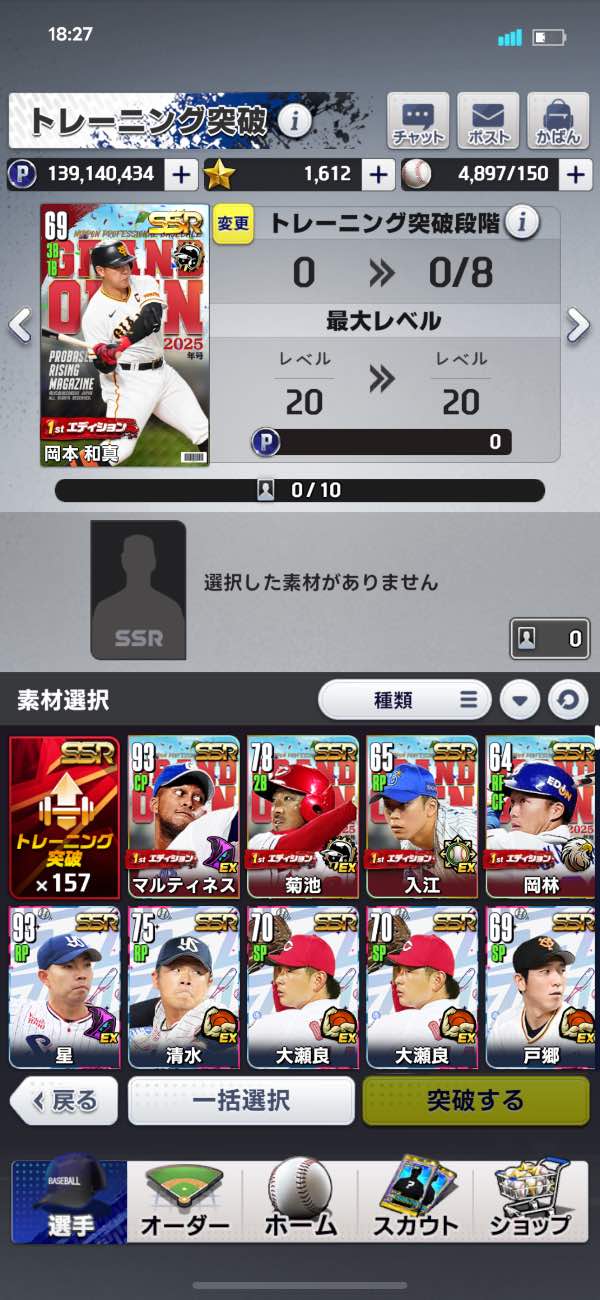
Task: Open the かばん bag
Action: (x=558, y=121)
